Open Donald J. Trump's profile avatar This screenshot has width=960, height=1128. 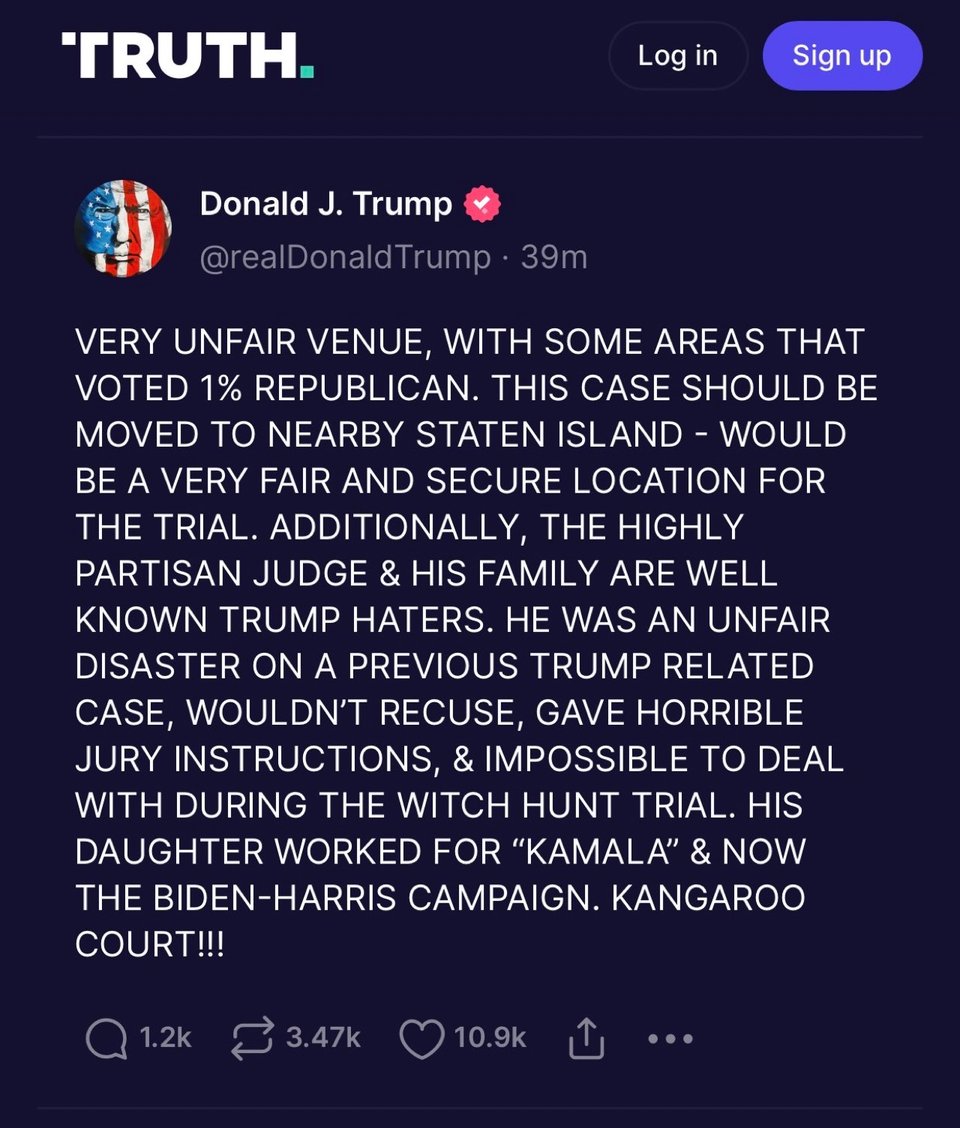[x=123, y=228]
